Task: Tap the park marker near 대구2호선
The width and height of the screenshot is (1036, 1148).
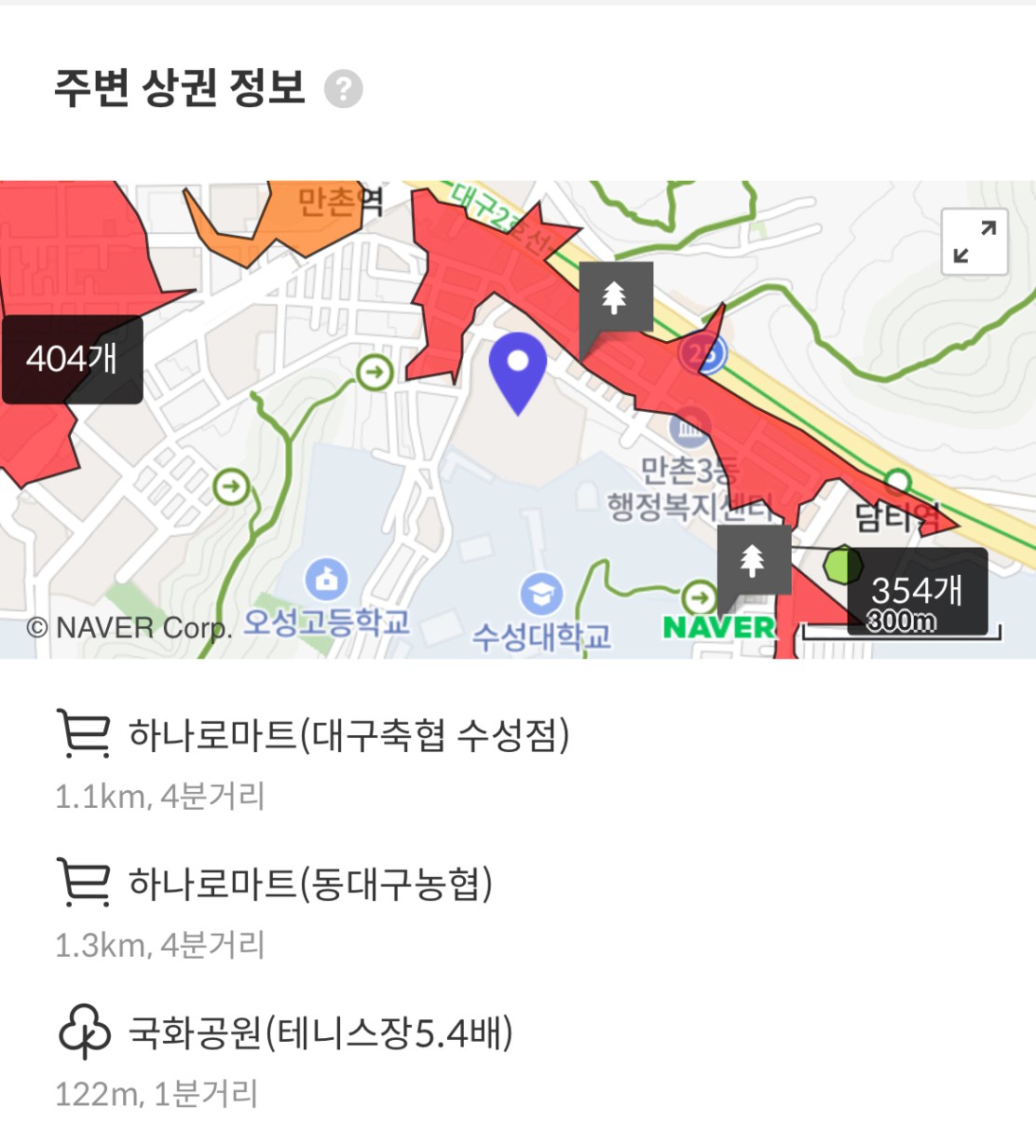Action: coord(615,298)
